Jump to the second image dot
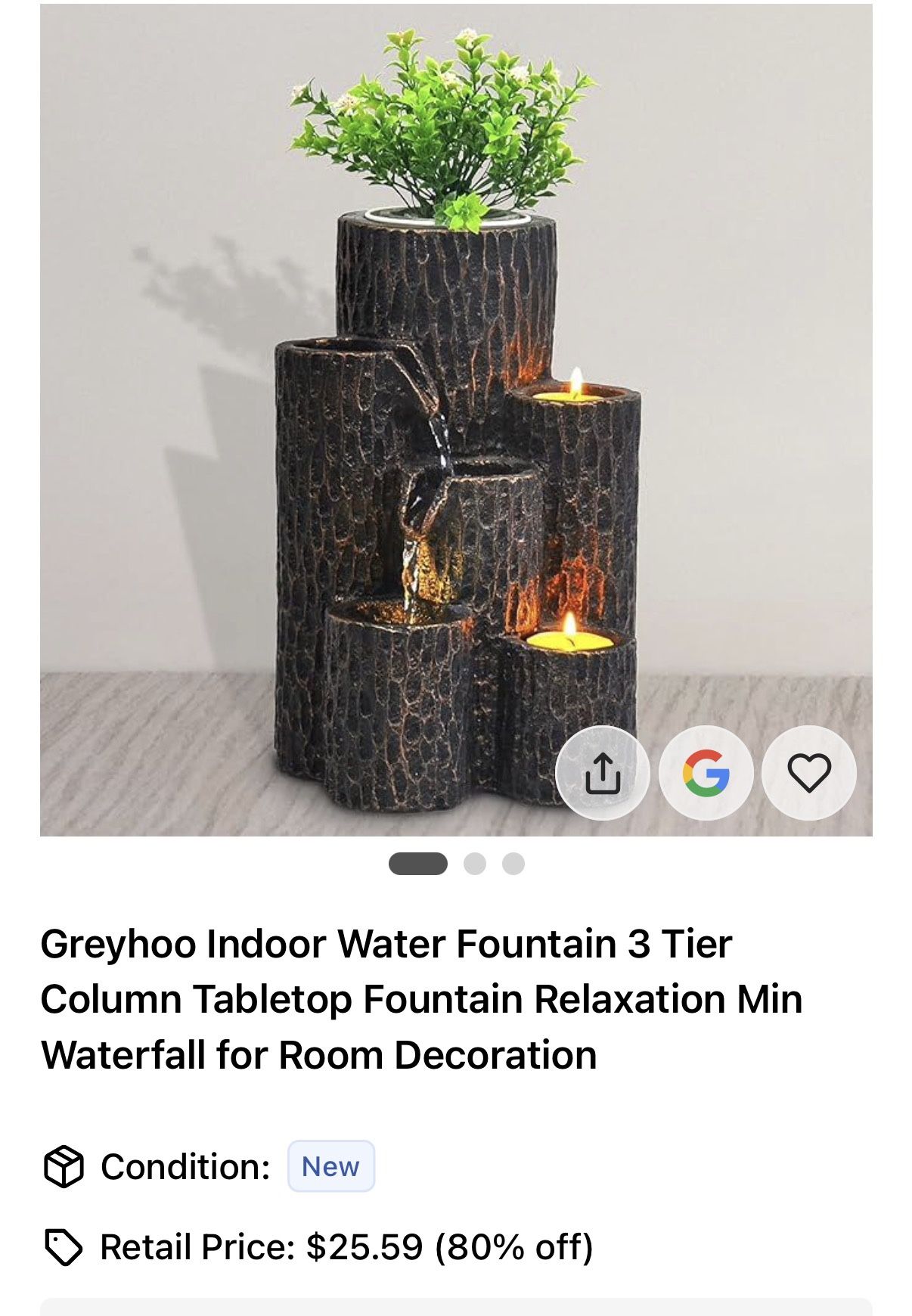 [x=475, y=864]
